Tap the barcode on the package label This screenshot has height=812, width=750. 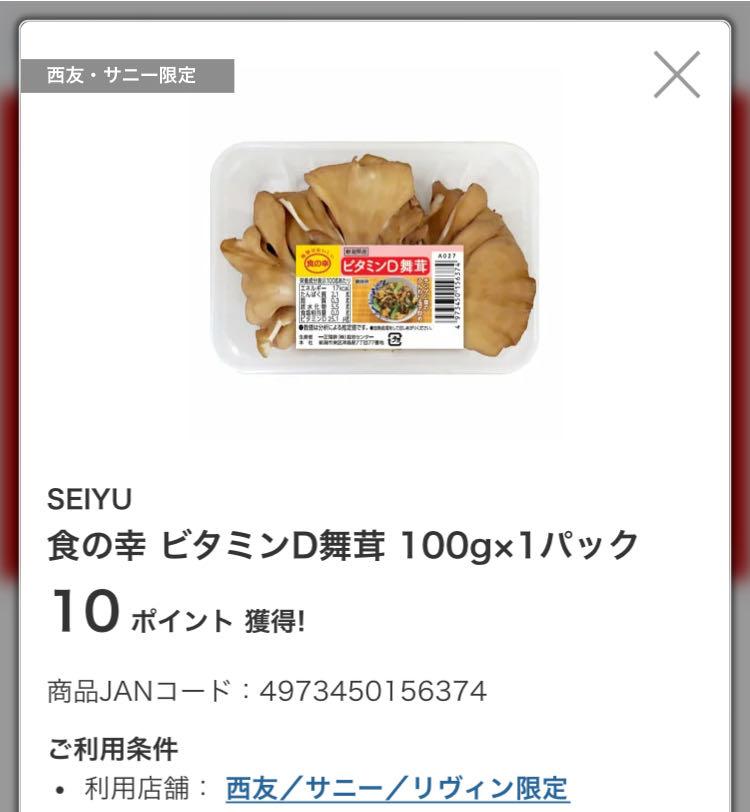[445, 293]
